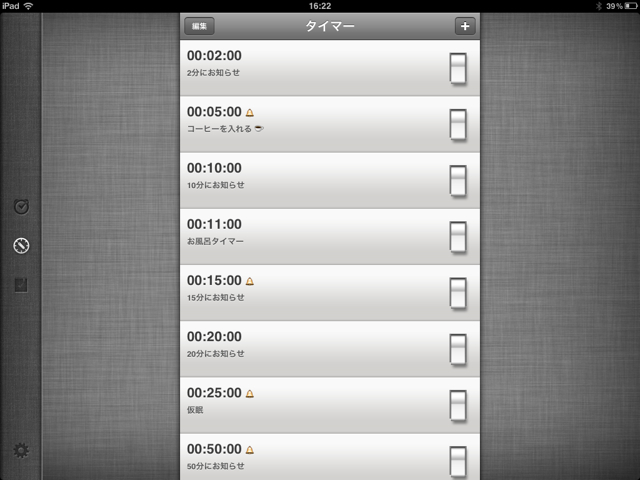Switch to the alarm clock sidebar tab
Viewport: 640px width, 480px height.
[x=21, y=207]
